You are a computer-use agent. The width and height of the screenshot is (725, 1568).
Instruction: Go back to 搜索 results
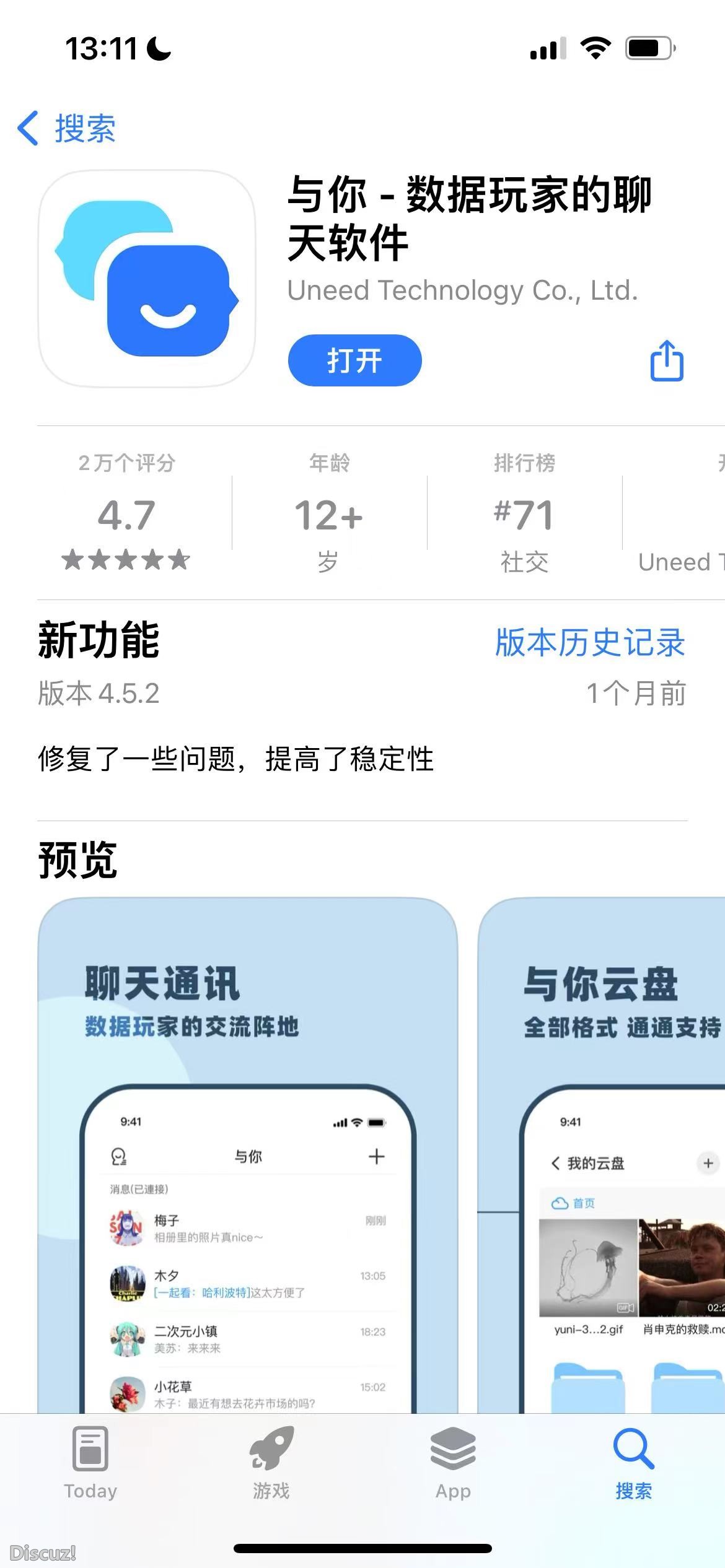click(x=67, y=129)
